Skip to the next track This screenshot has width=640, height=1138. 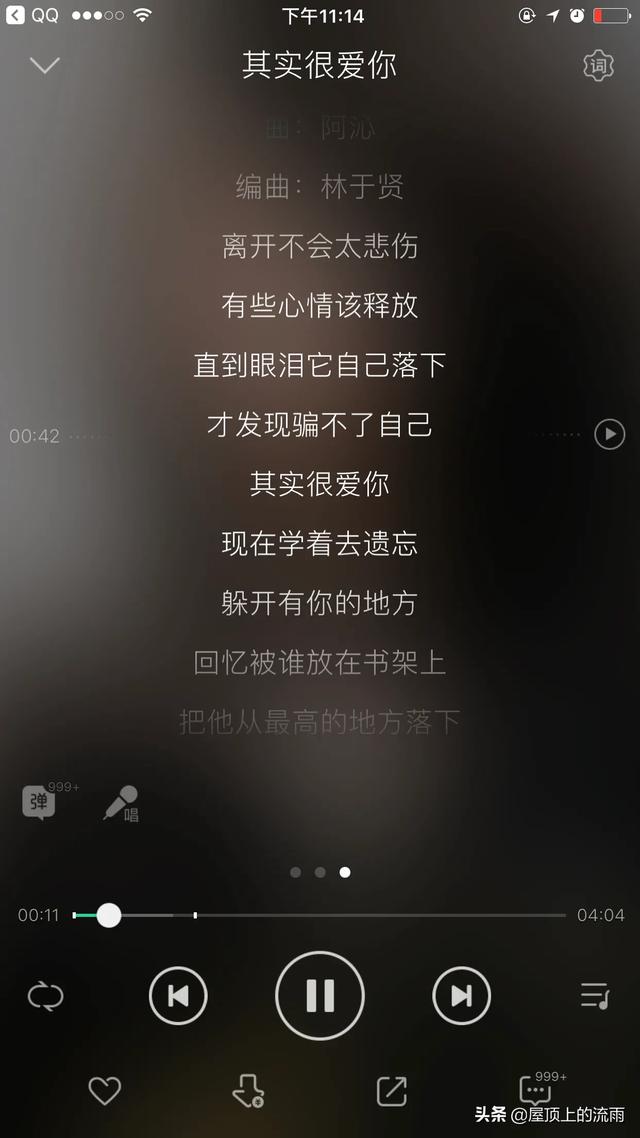click(x=461, y=995)
